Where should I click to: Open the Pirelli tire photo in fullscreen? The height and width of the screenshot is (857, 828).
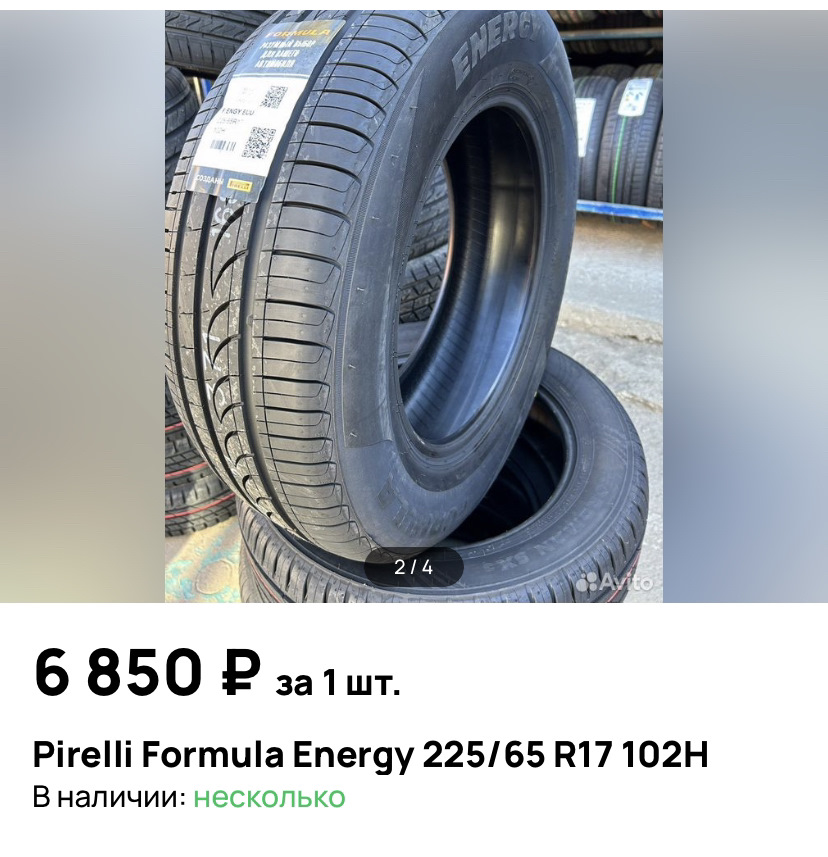tap(413, 300)
